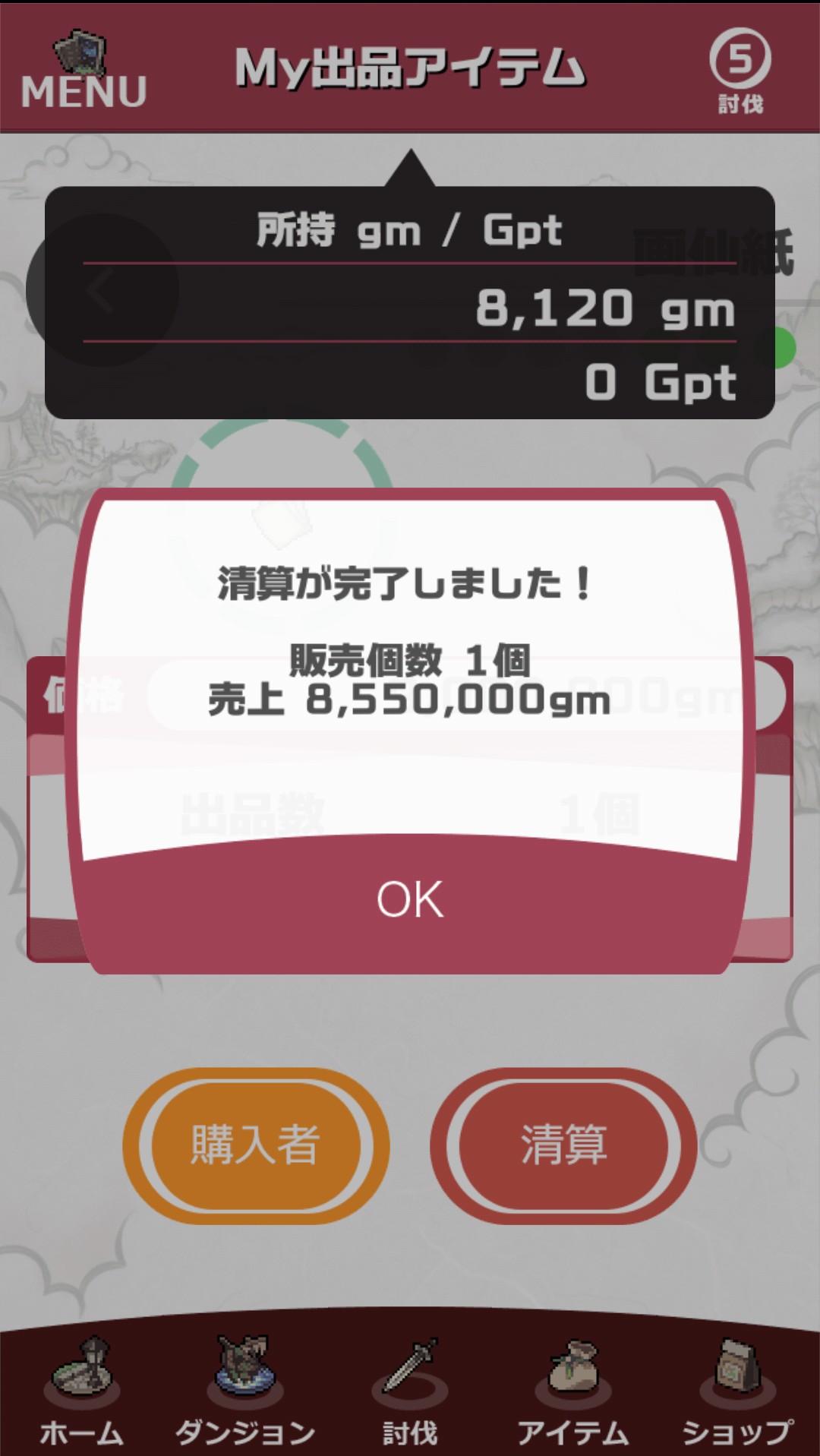The image size is (820, 1456).
Task: Confirm the settlement dialog with OK
Action: [x=410, y=900]
